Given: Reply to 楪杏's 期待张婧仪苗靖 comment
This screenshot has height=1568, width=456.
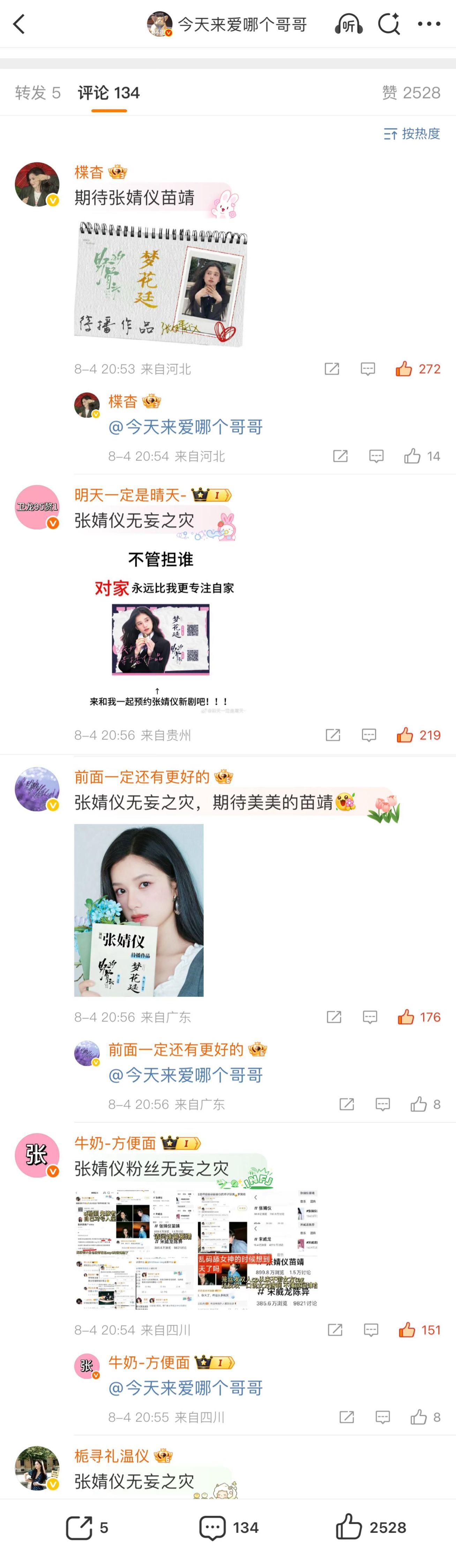Looking at the screenshot, I should pos(368,369).
